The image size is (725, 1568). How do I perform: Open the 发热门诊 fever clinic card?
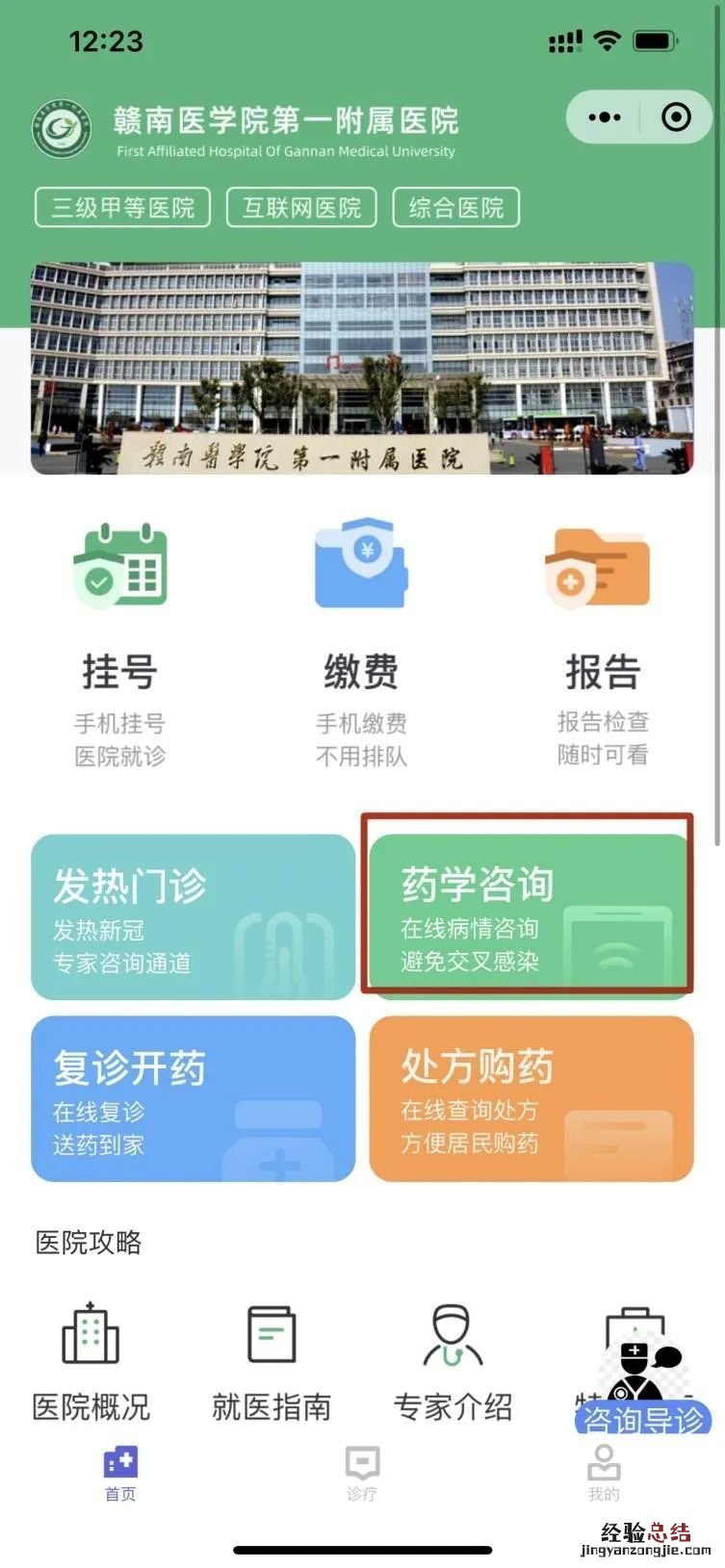pos(193,916)
